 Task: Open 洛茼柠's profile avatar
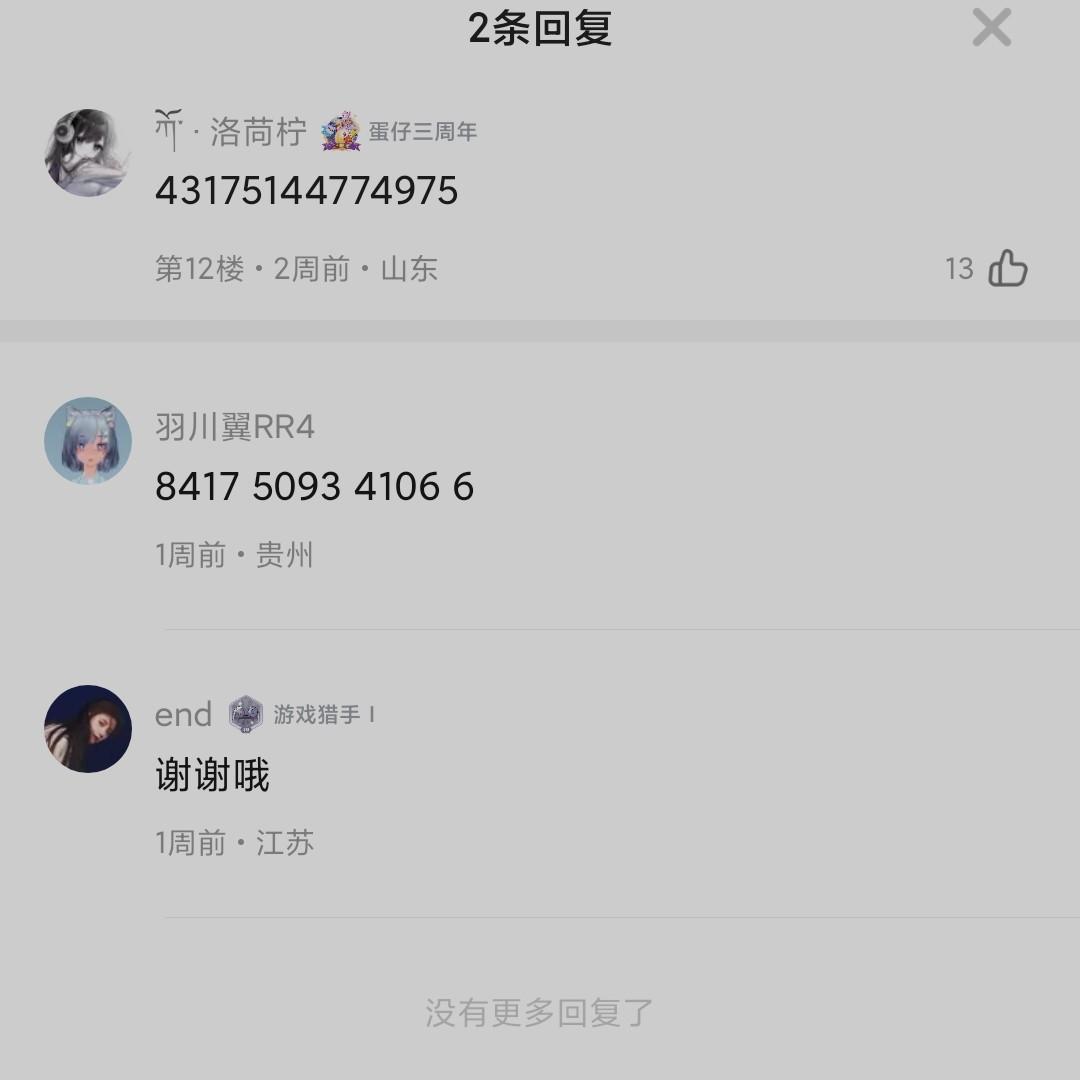pos(88,153)
